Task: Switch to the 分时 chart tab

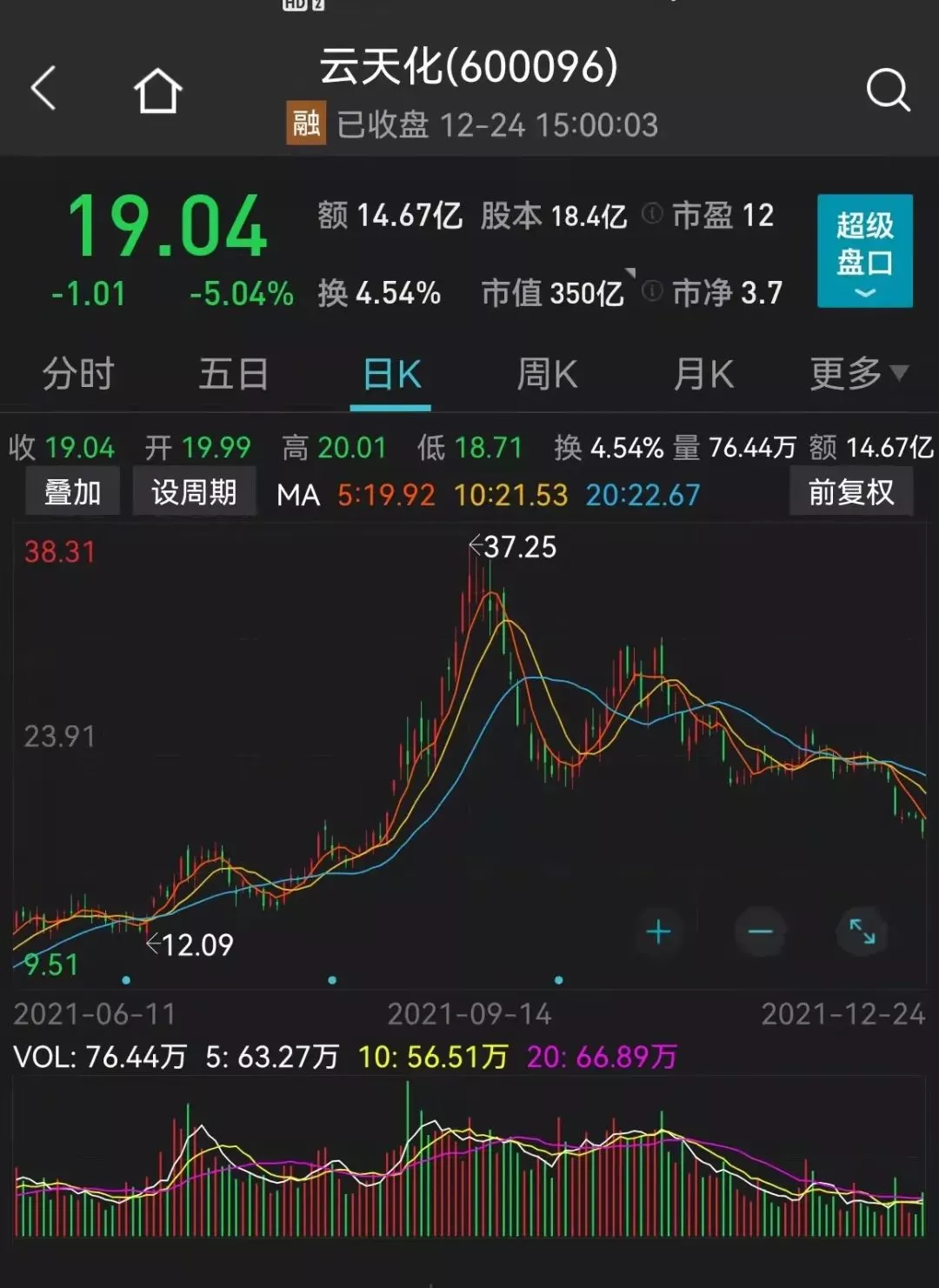Action: point(78,375)
